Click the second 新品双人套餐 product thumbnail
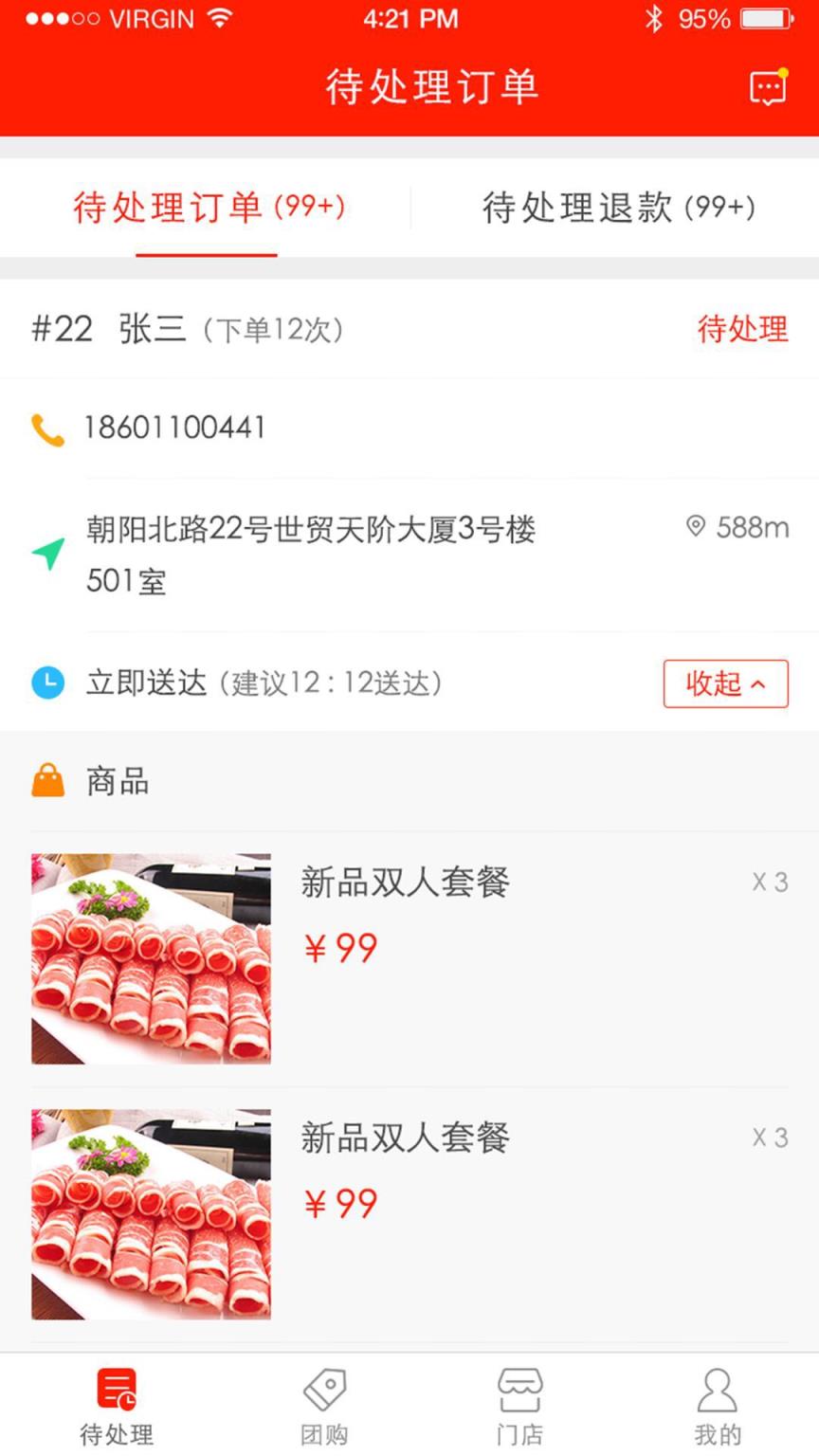This screenshot has height=1456, width=819. [x=150, y=1213]
